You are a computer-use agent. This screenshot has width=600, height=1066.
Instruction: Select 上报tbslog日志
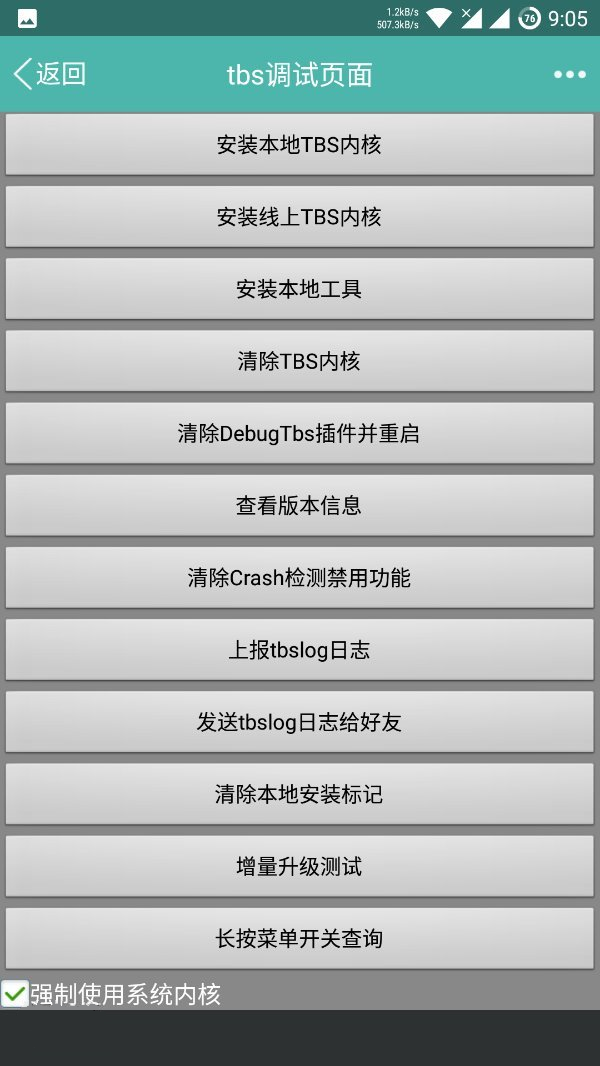click(300, 649)
